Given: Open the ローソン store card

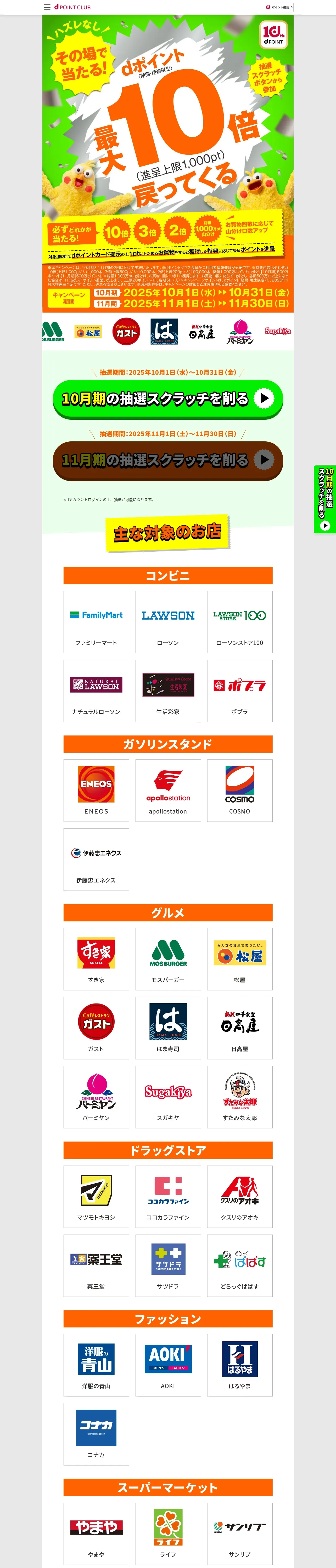Looking at the screenshot, I should coord(168,621).
